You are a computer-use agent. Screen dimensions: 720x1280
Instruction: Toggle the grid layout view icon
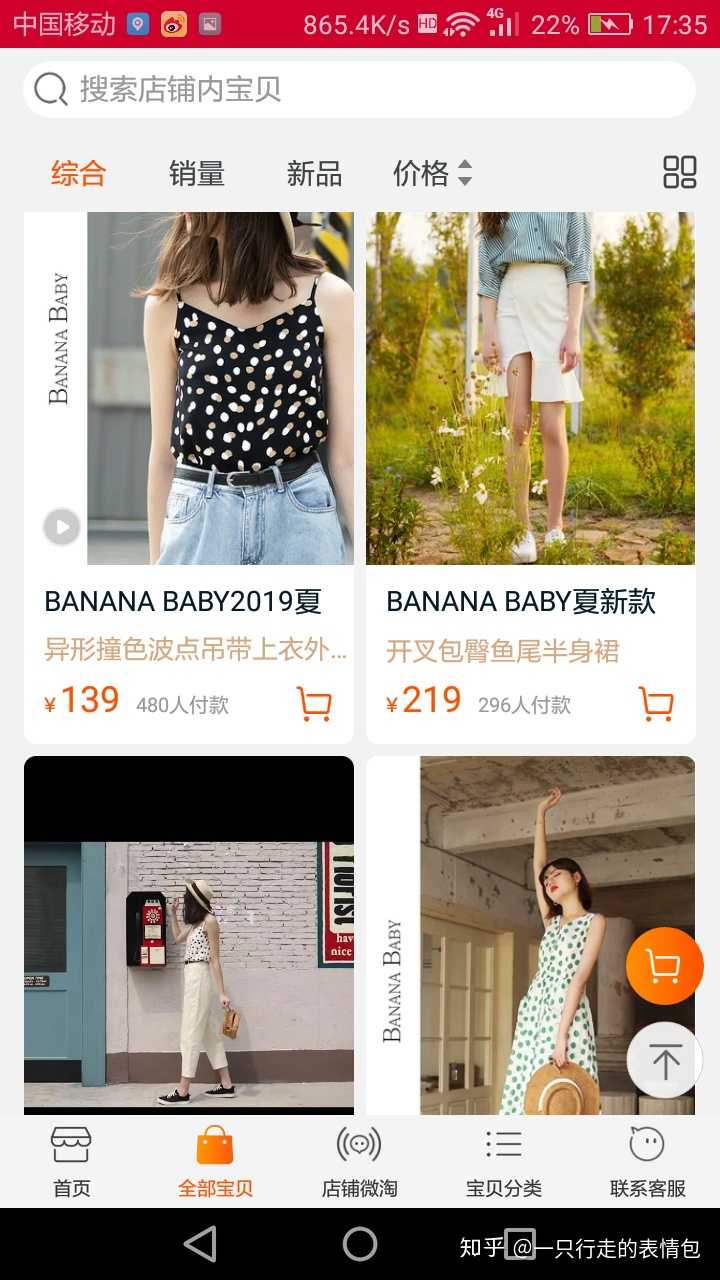click(680, 172)
